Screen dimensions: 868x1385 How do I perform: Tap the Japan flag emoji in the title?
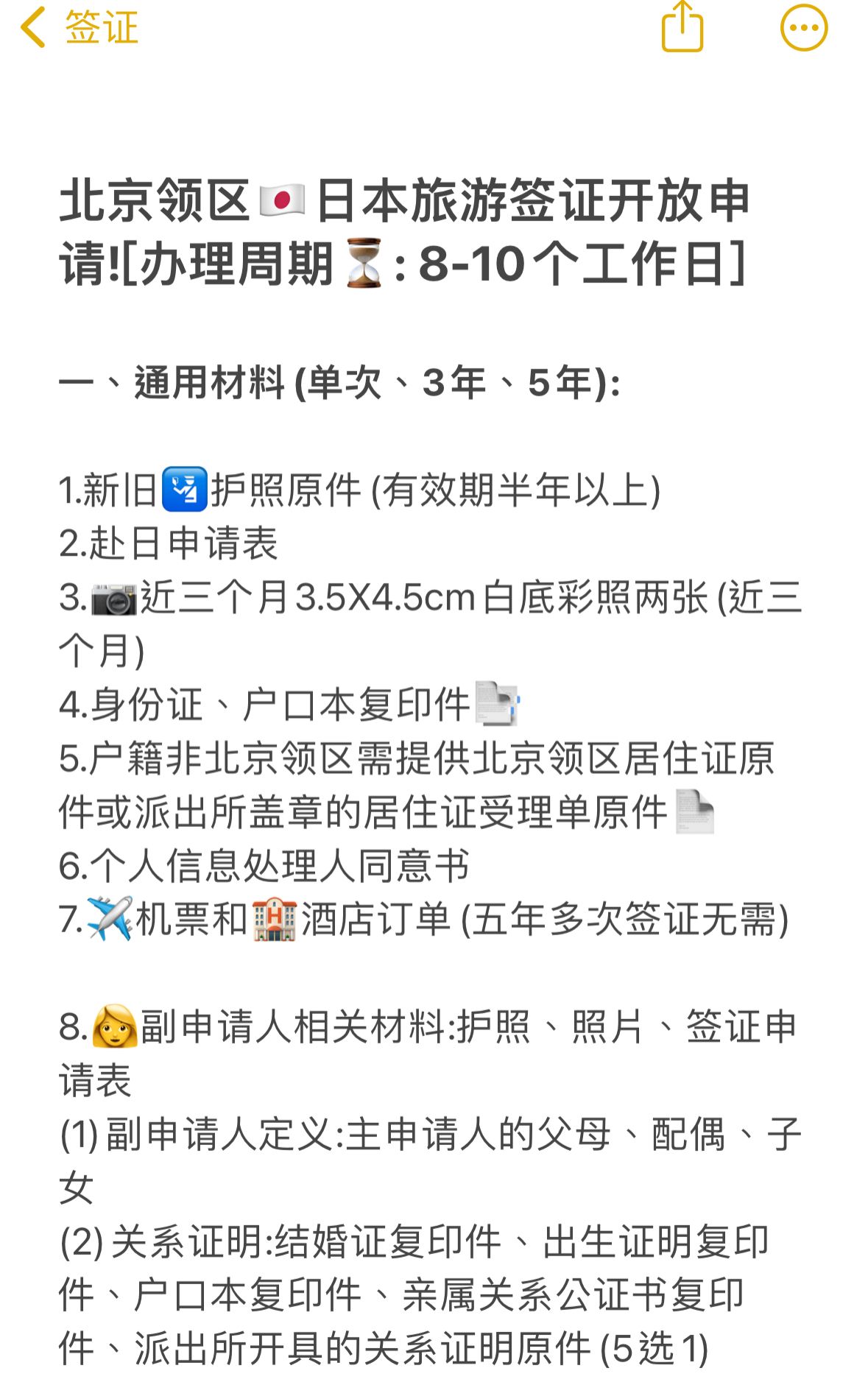point(282,199)
